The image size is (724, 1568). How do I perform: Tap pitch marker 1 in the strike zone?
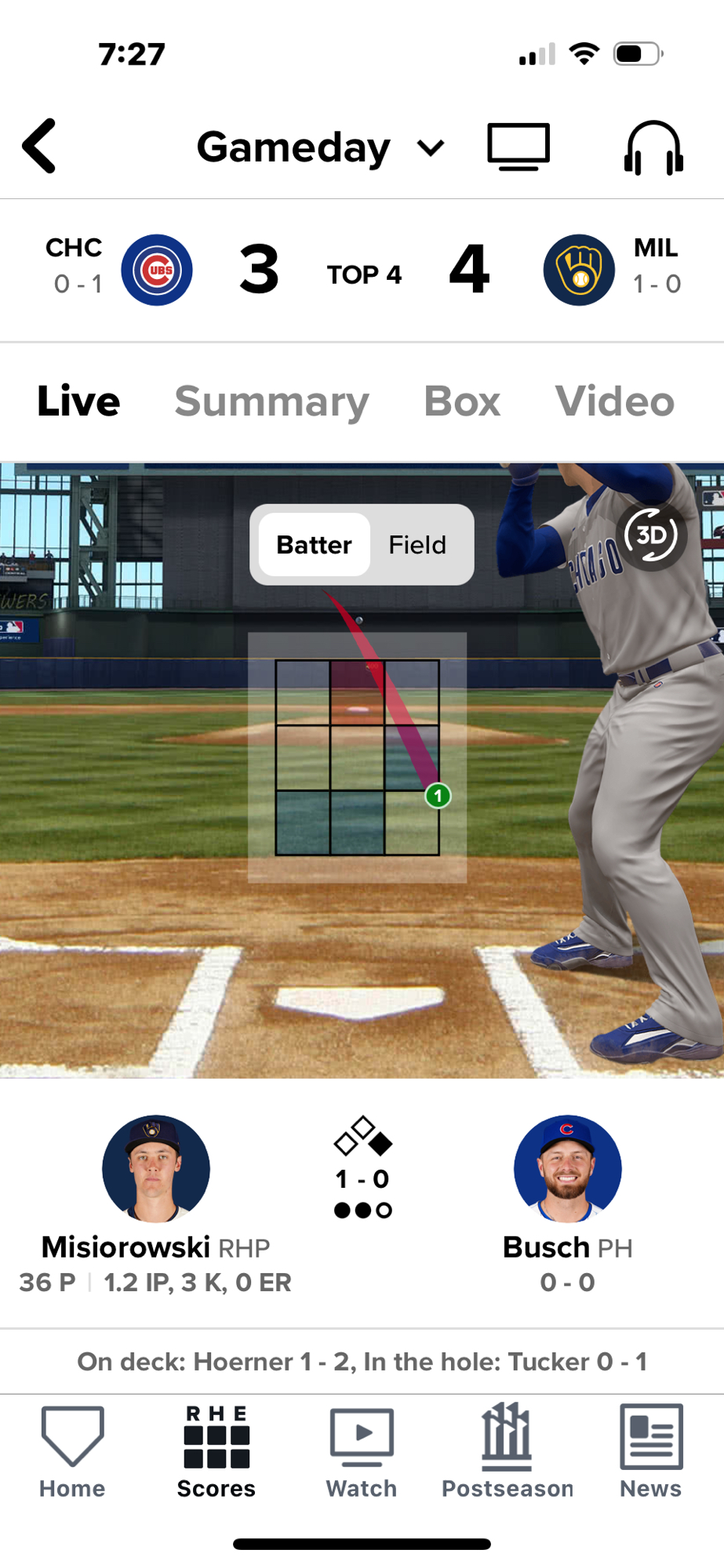[438, 797]
